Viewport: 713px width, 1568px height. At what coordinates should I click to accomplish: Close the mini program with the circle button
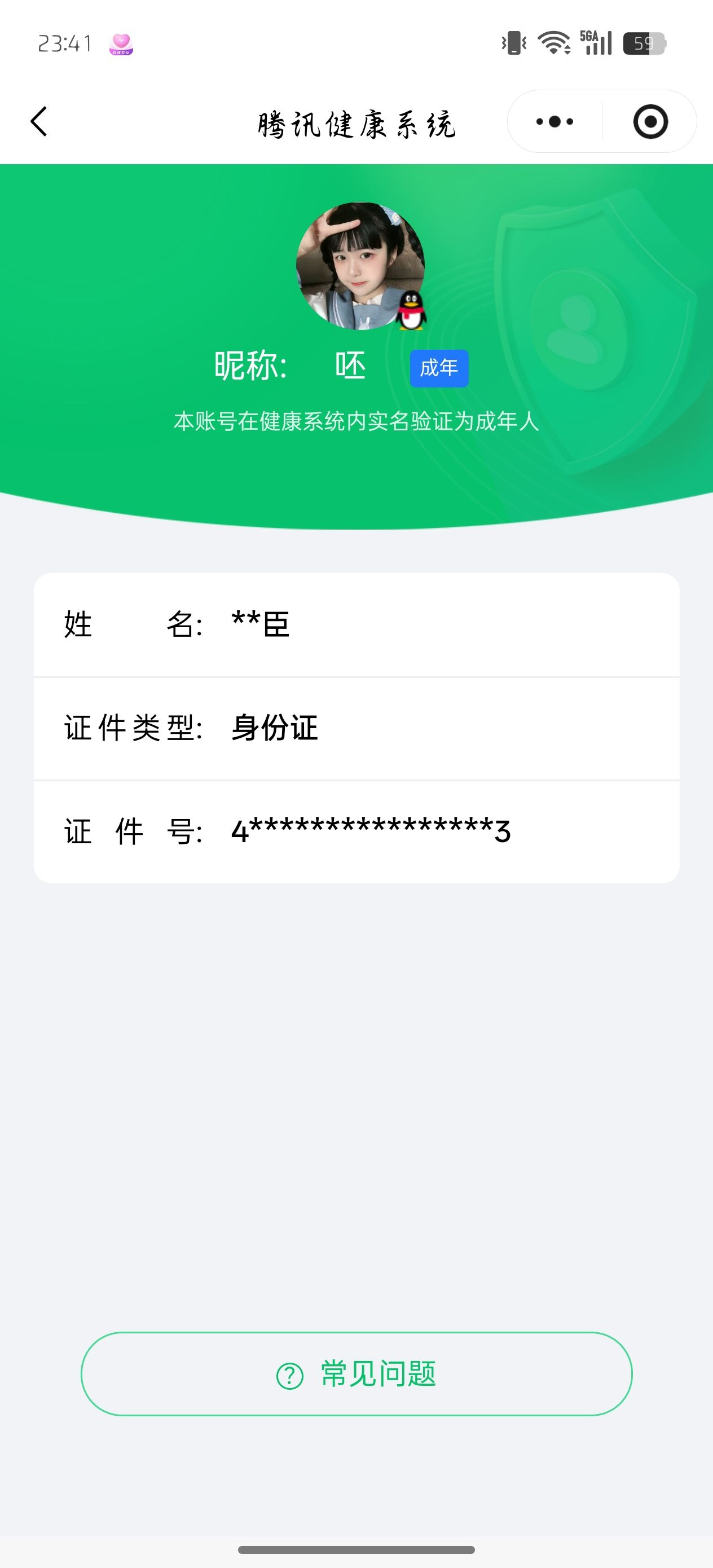point(650,122)
